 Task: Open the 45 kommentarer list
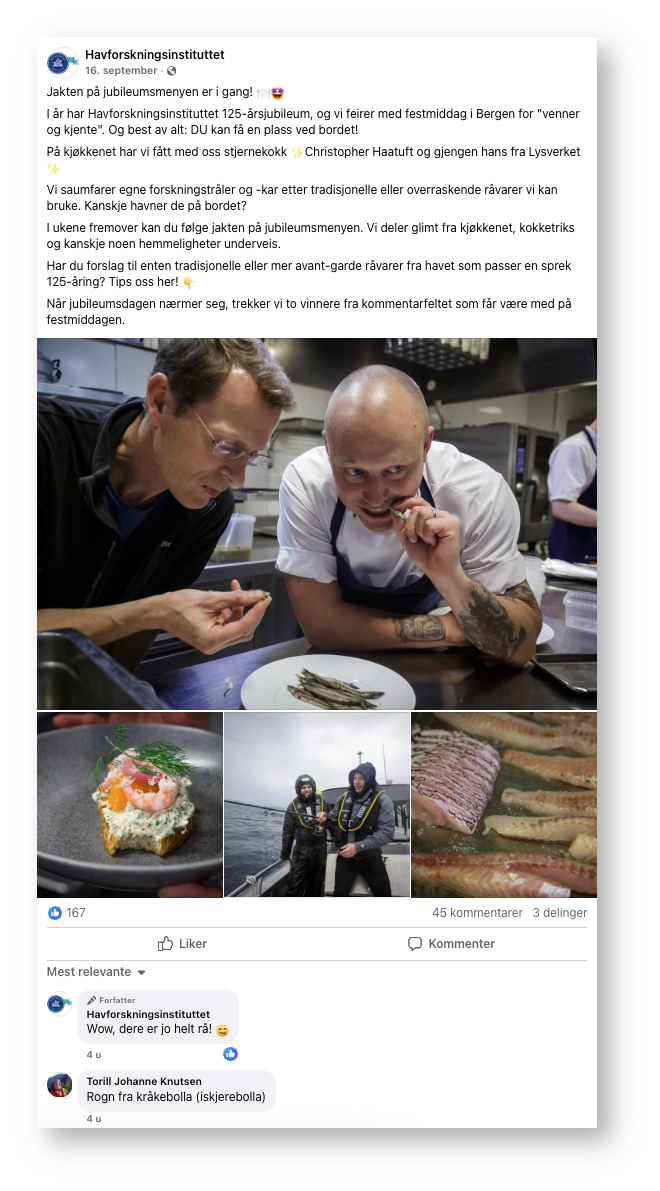tap(477, 913)
